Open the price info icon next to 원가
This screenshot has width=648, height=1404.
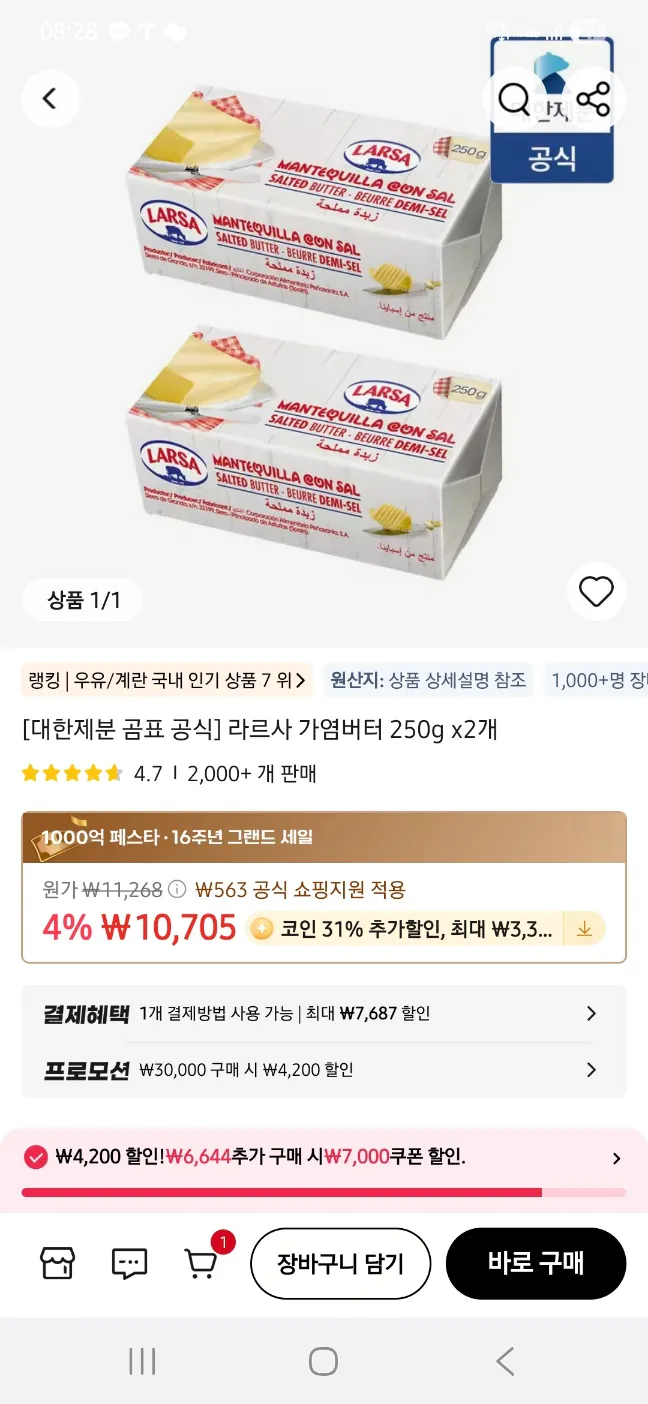(177, 889)
